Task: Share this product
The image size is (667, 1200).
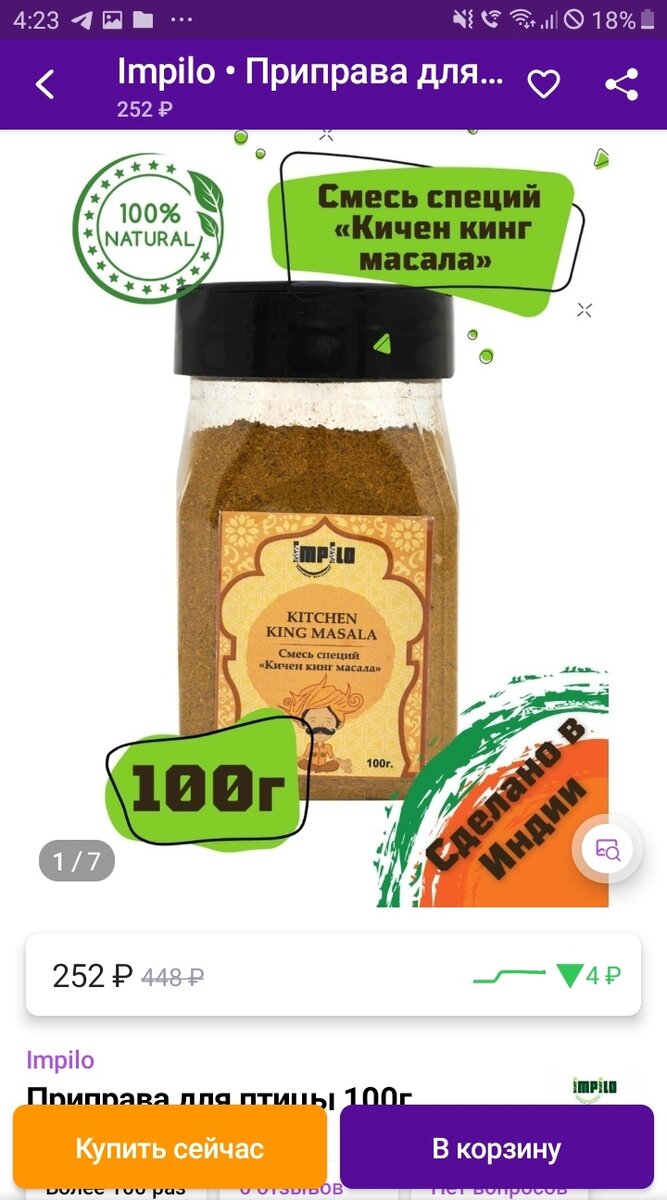Action: point(622,85)
